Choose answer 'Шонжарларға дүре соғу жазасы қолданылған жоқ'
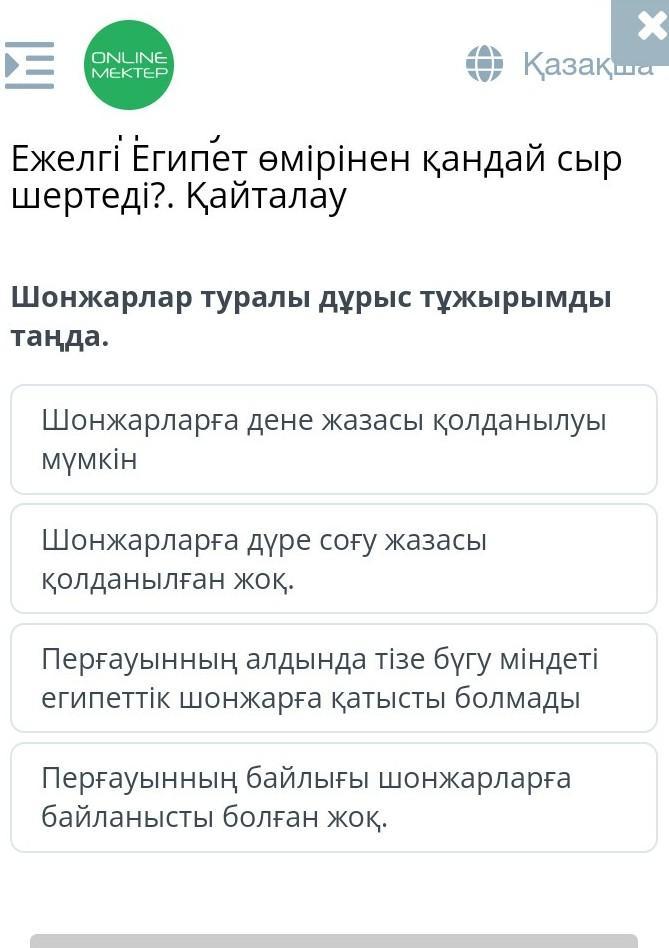 pyautogui.click(x=333, y=559)
